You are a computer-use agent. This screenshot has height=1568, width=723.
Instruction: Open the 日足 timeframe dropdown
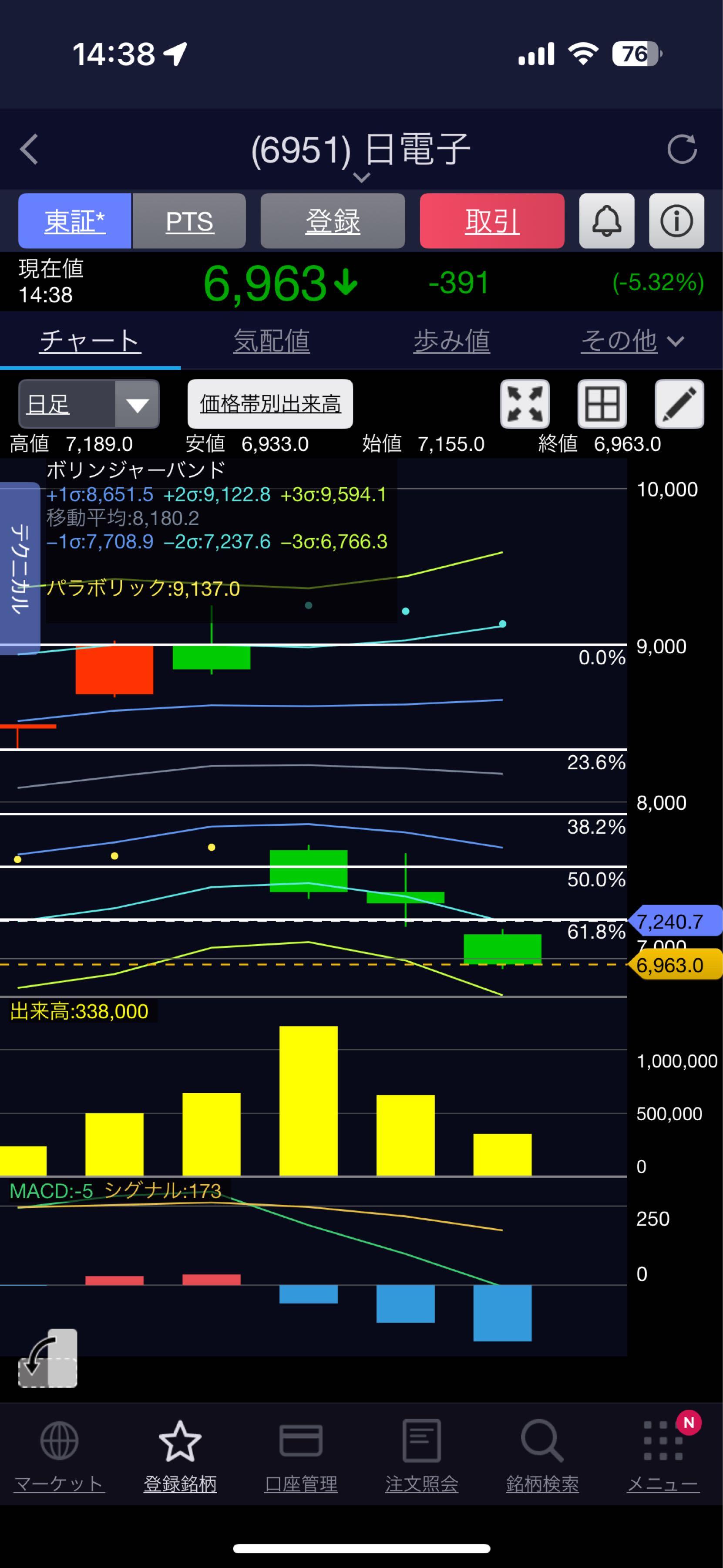click(x=89, y=404)
